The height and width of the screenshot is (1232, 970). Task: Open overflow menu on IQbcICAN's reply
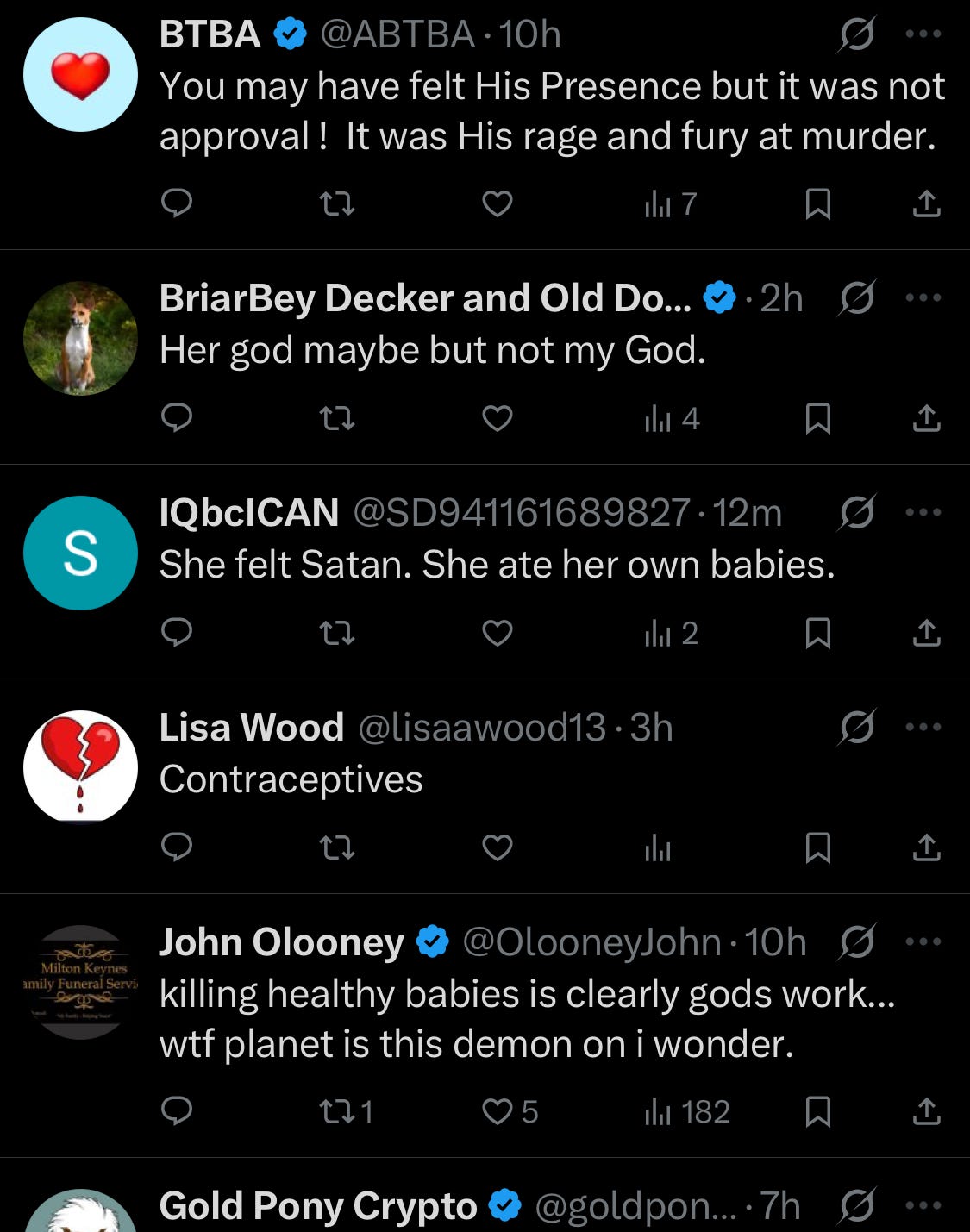coord(923,512)
